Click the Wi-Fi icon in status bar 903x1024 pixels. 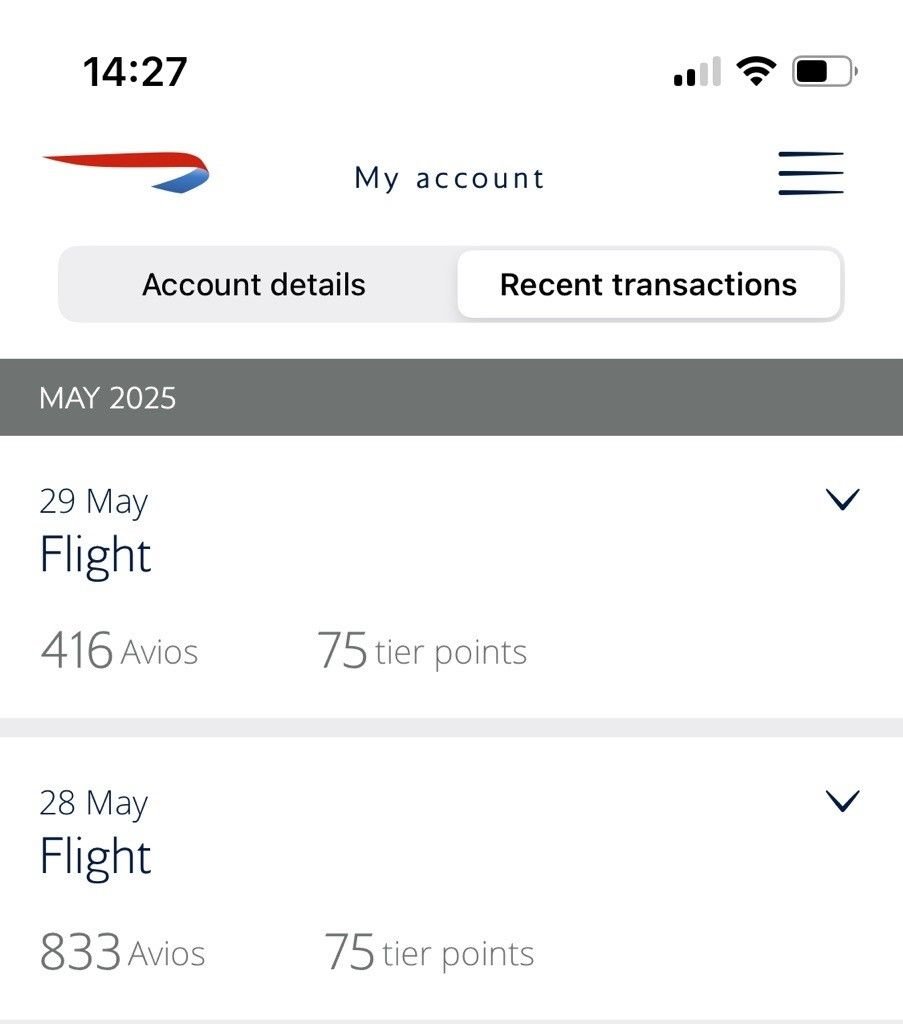[757, 69]
